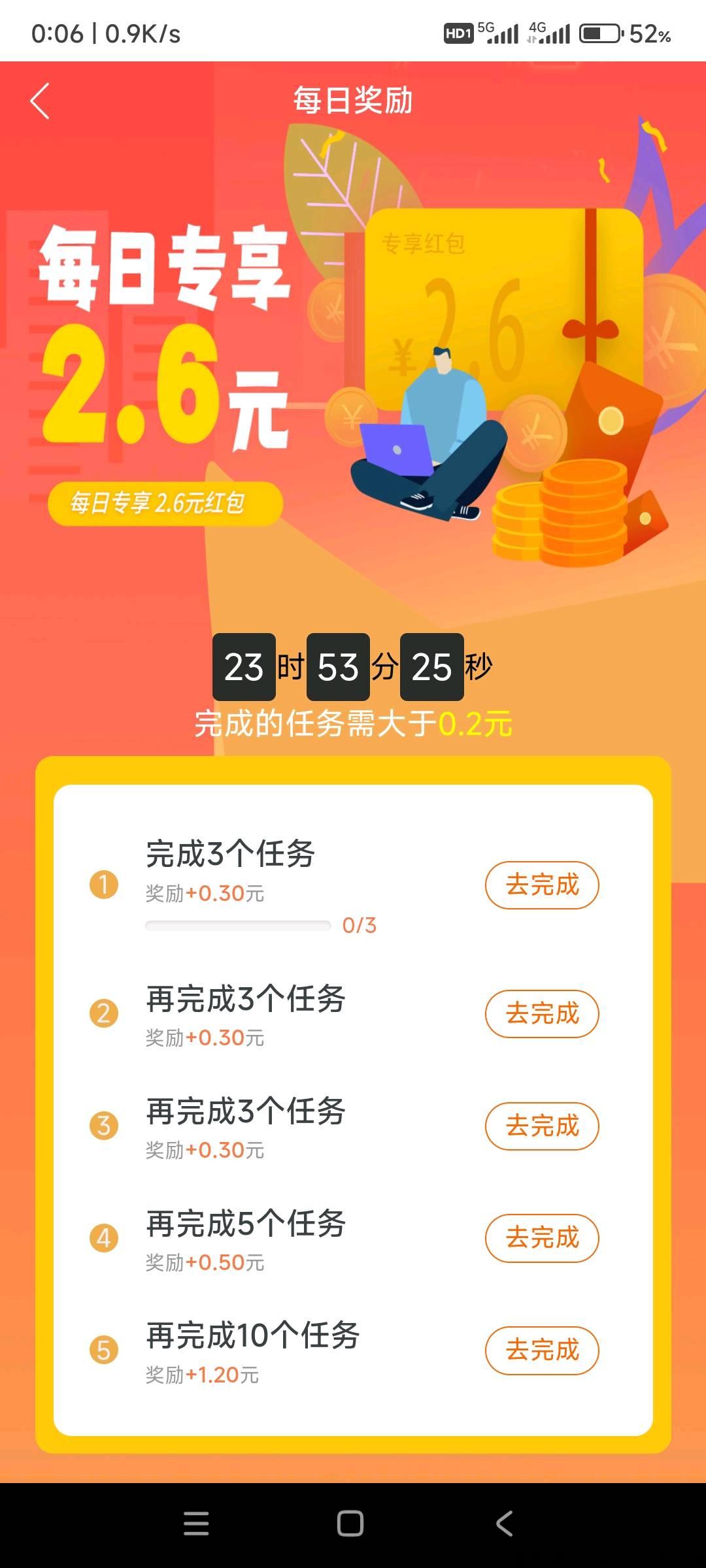The width and height of the screenshot is (706, 1568).
Task: Tap the system back button
Action: pyautogui.click(x=505, y=1524)
